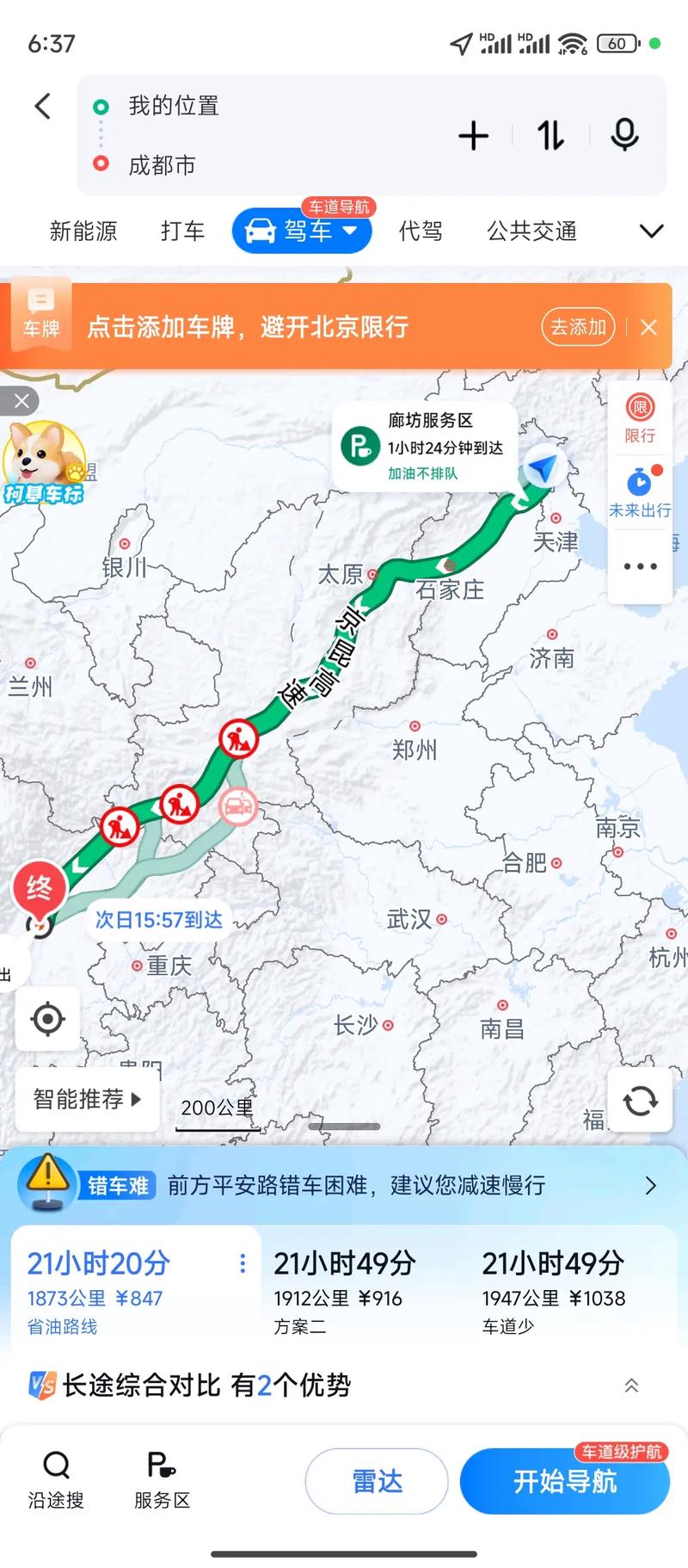Tap the plus icon to add a waypoint
Image resolution: width=688 pixels, height=1568 pixels.
coord(473,135)
